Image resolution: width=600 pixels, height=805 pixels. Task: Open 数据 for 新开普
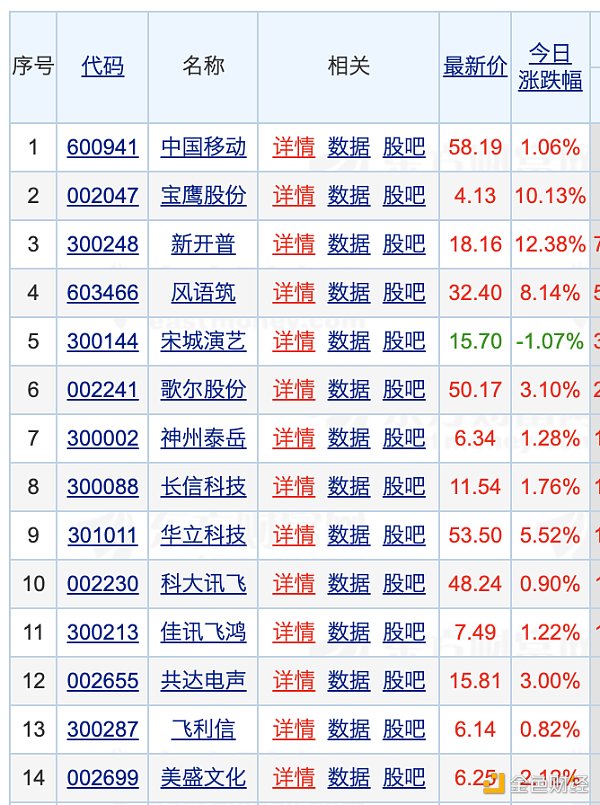(x=349, y=244)
